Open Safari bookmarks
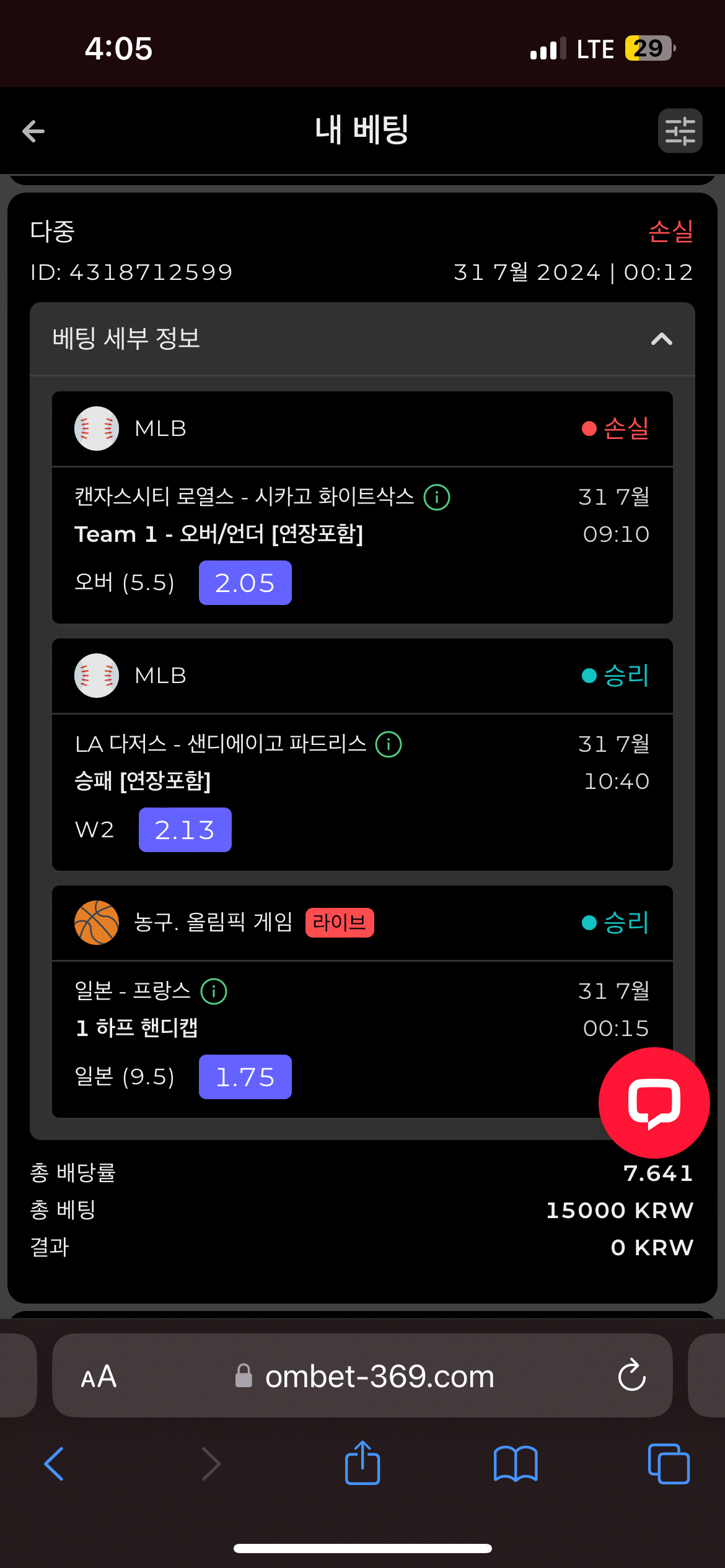 coord(516,1464)
